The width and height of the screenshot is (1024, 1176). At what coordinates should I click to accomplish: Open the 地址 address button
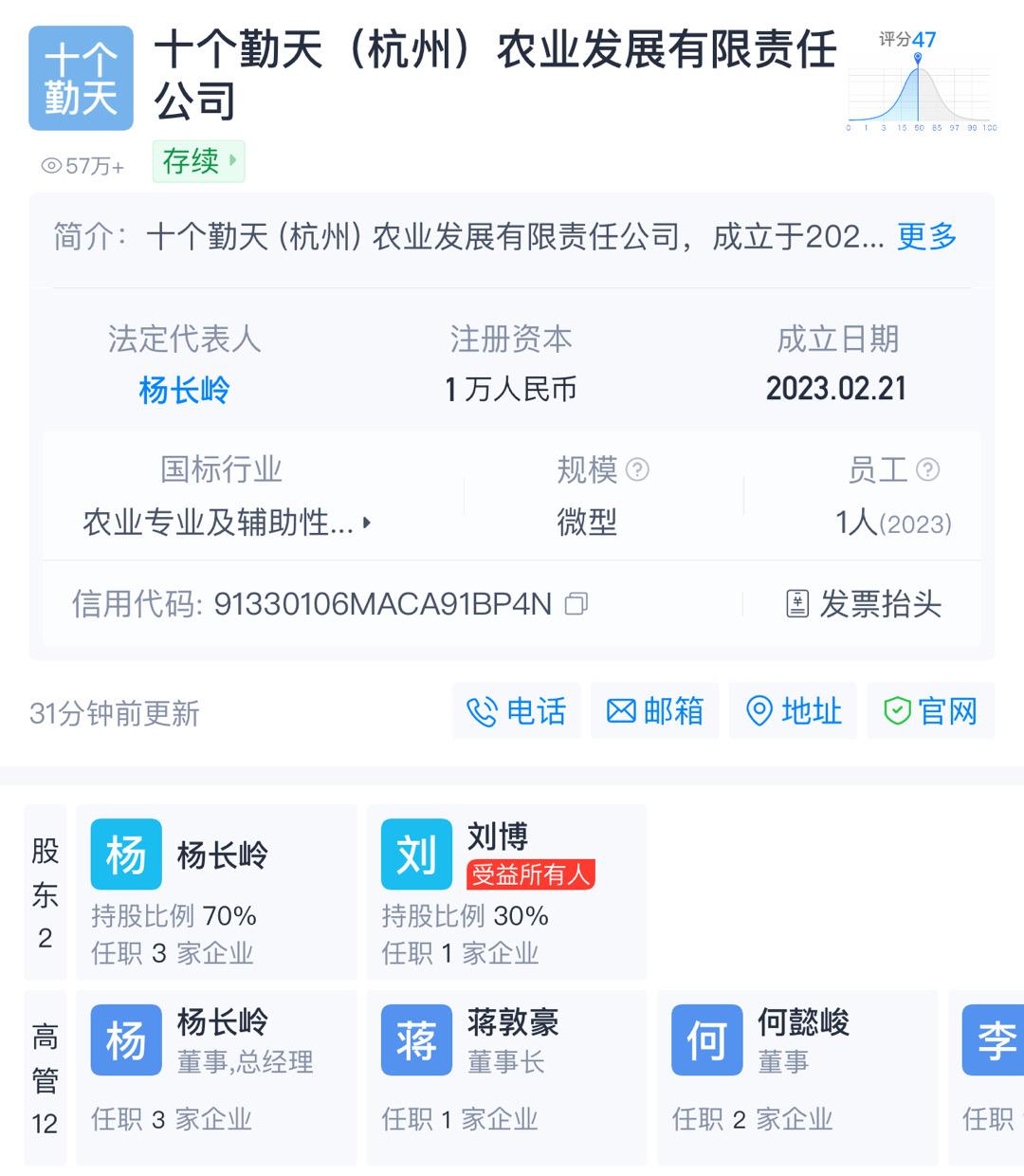point(793,711)
